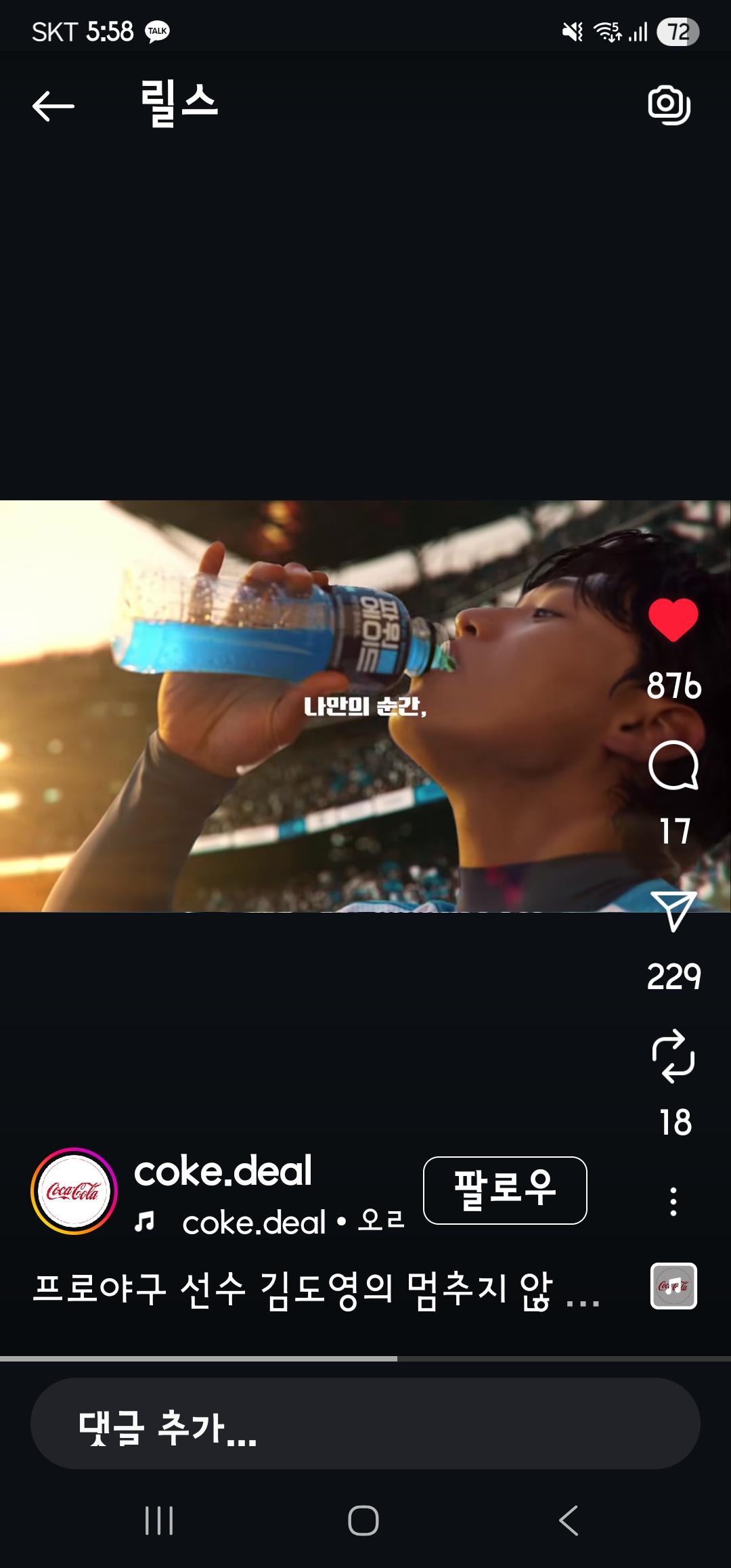This screenshot has height=1568, width=731.
Task: Open the coke.deal profile picture
Action: [74, 1191]
